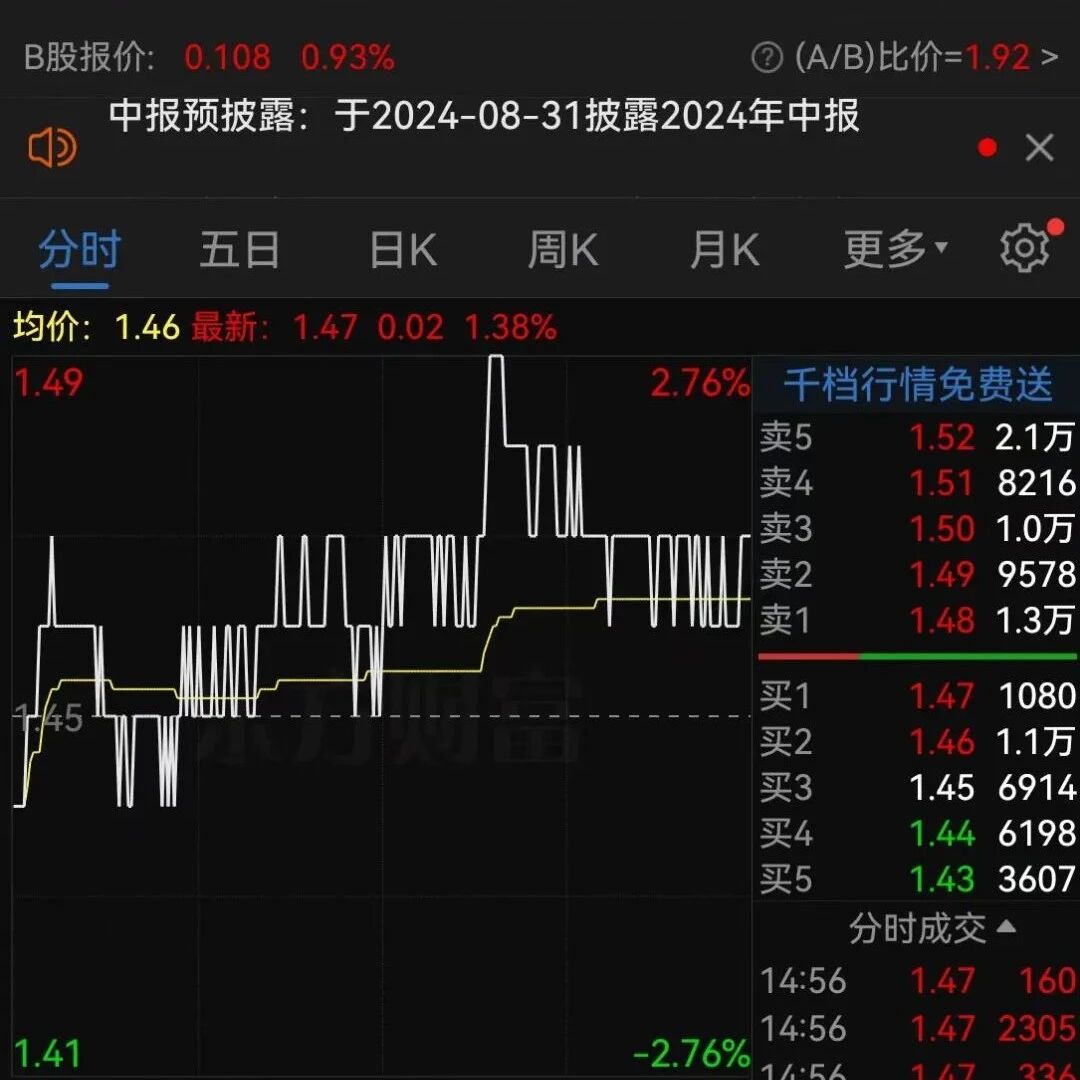This screenshot has width=1080, height=1080.
Task: Switch to the 月K chart tab
Action: [725, 249]
